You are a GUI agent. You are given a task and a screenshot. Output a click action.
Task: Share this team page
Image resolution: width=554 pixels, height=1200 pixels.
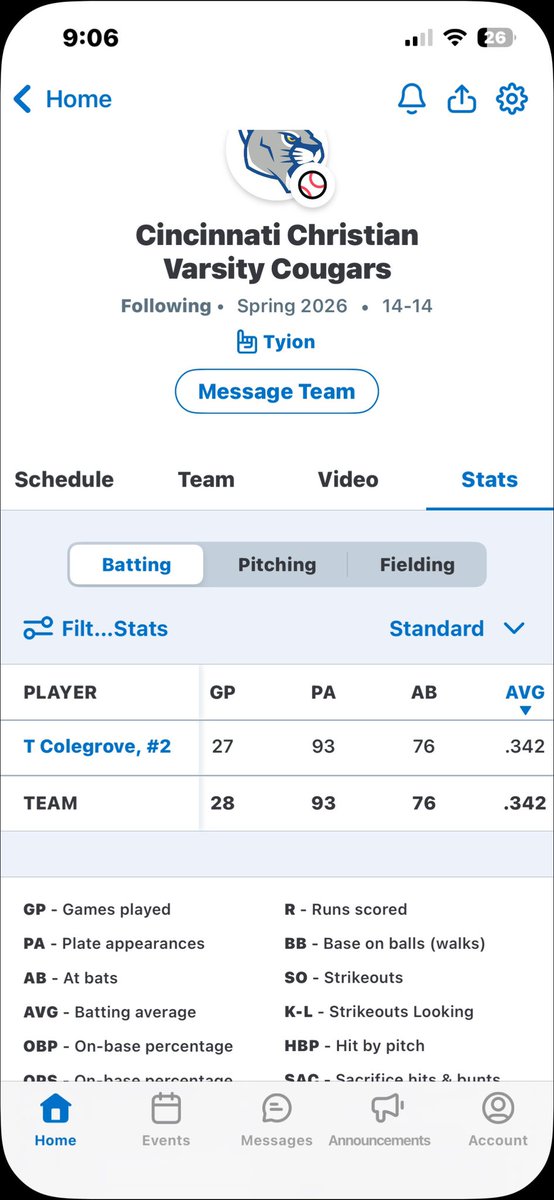tap(461, 99)
